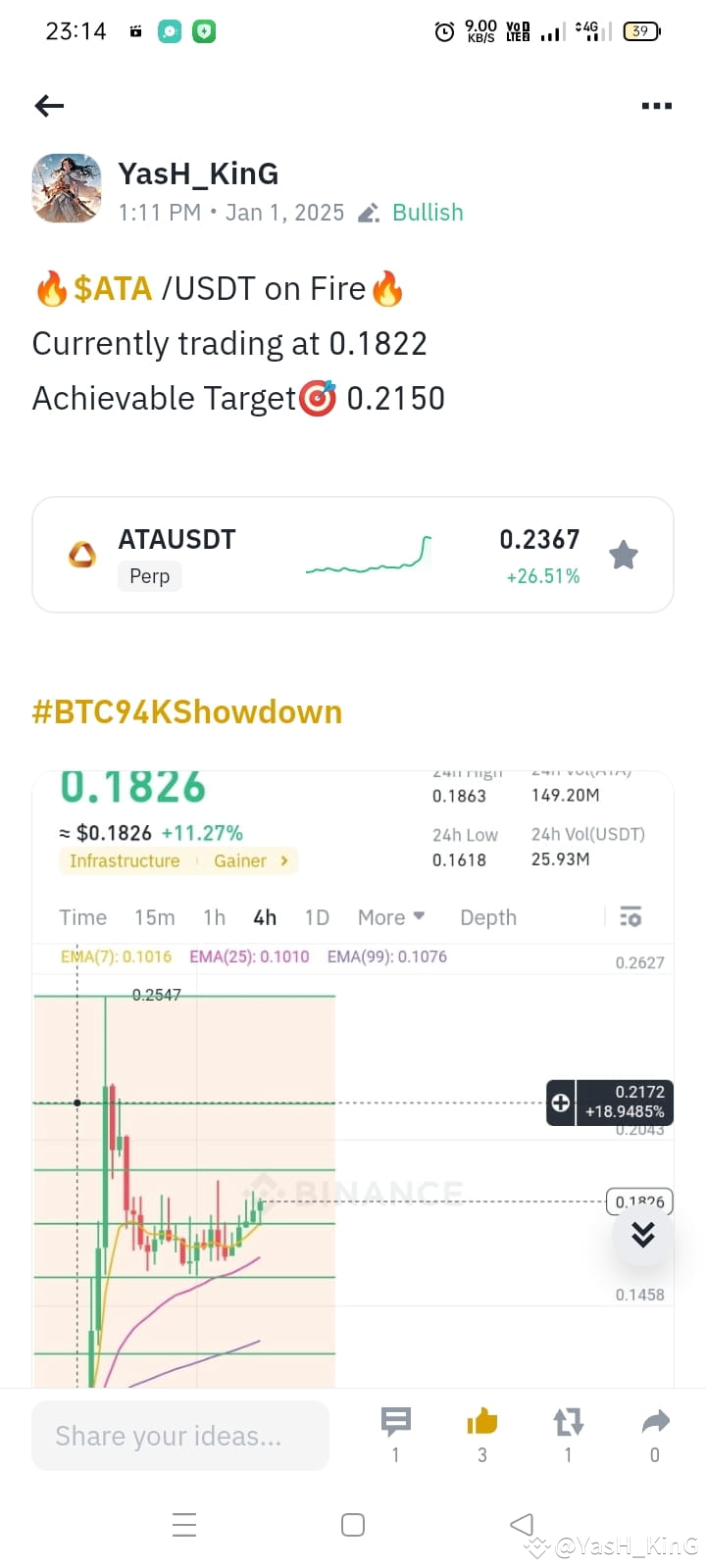Tap the Share your ideas comment field
The height and width of the screenshot is (1568, 706).
tap(180, 1435)
